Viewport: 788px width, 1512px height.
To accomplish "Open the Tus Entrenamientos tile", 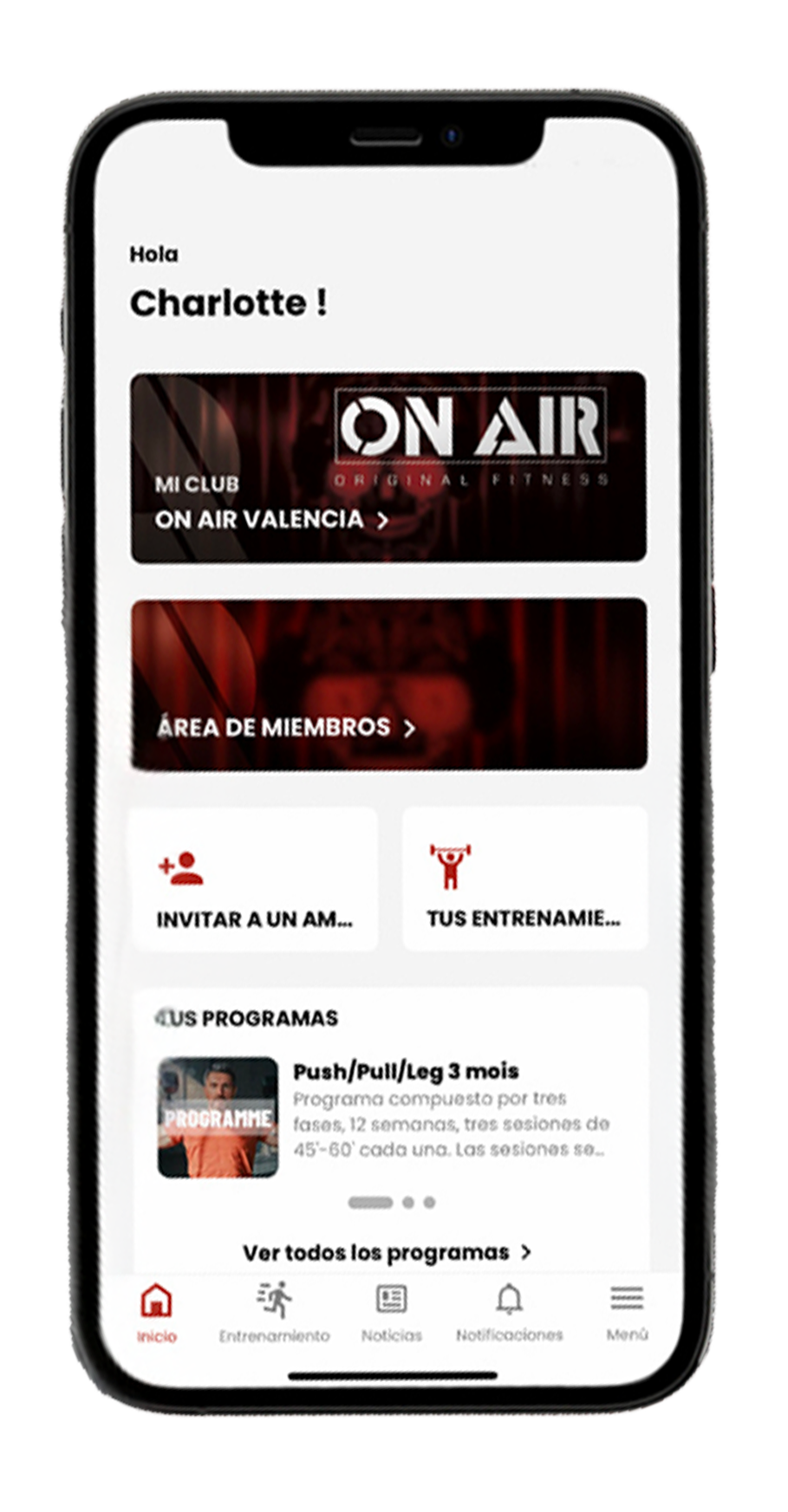I will point(524,880).
